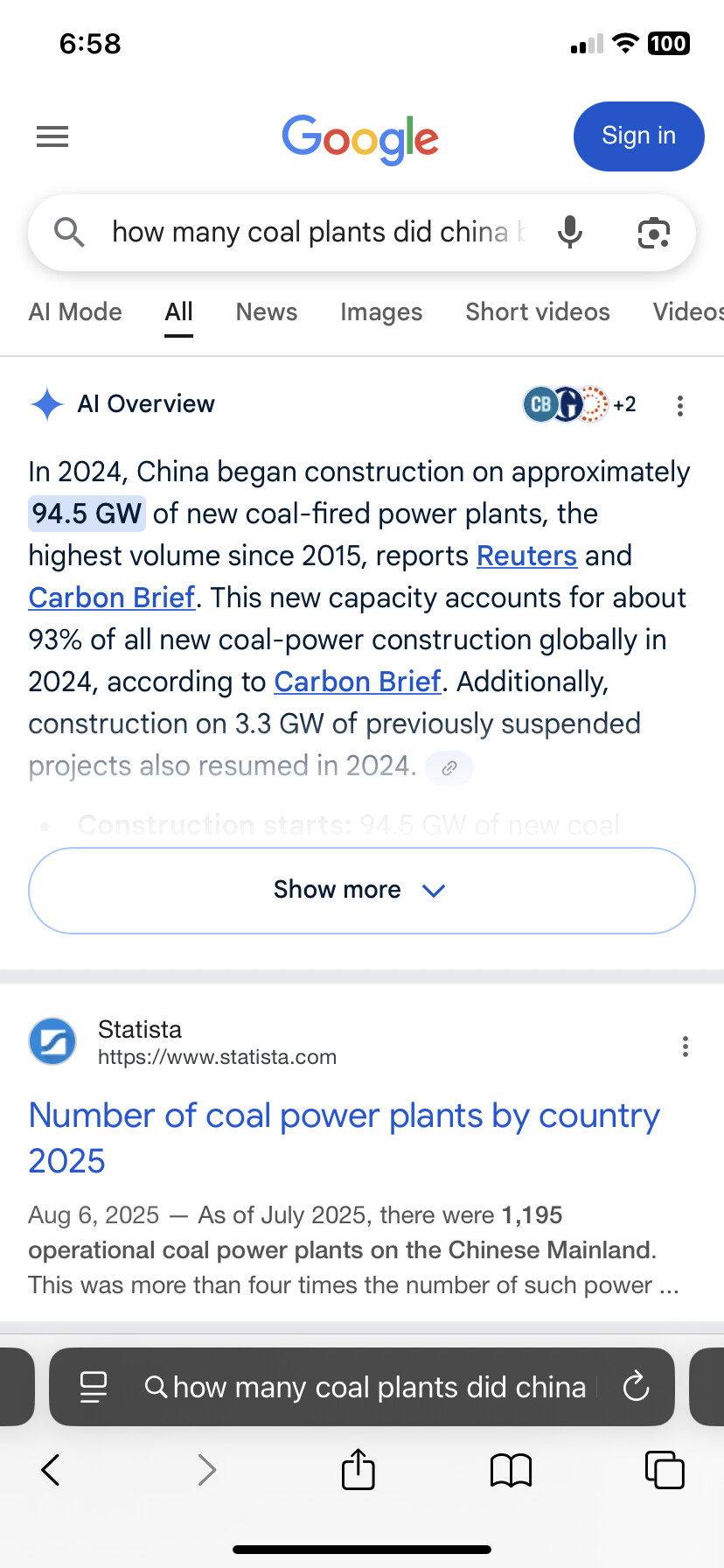Image resolution: width=724 pixels, height=1568 pixels.
Task: Switch to the News tab
Action: 267,312
